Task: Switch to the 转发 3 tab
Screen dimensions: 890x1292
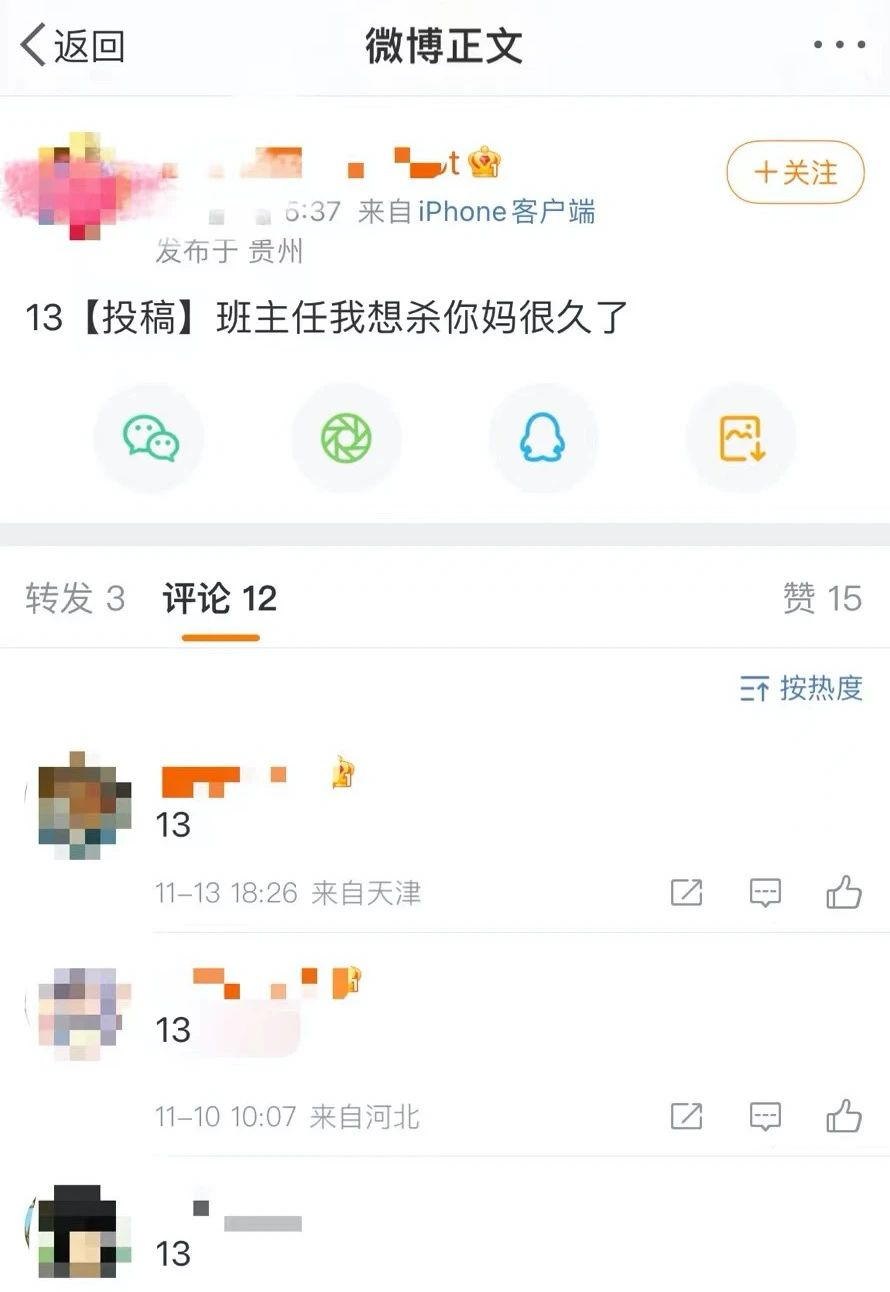Action: coord(75,598)
